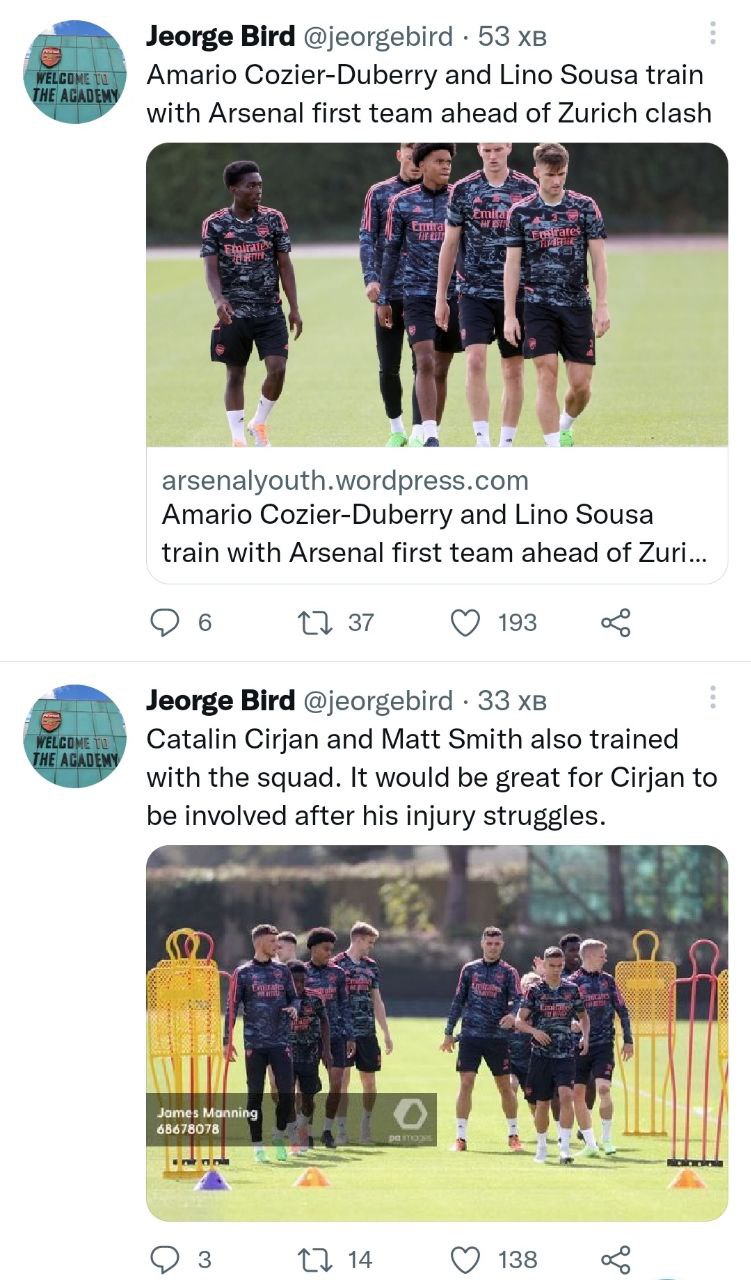Open overflow menu on the Cirjan tweet
Screen dimensions: 751x1280
(x=712, y=697)
